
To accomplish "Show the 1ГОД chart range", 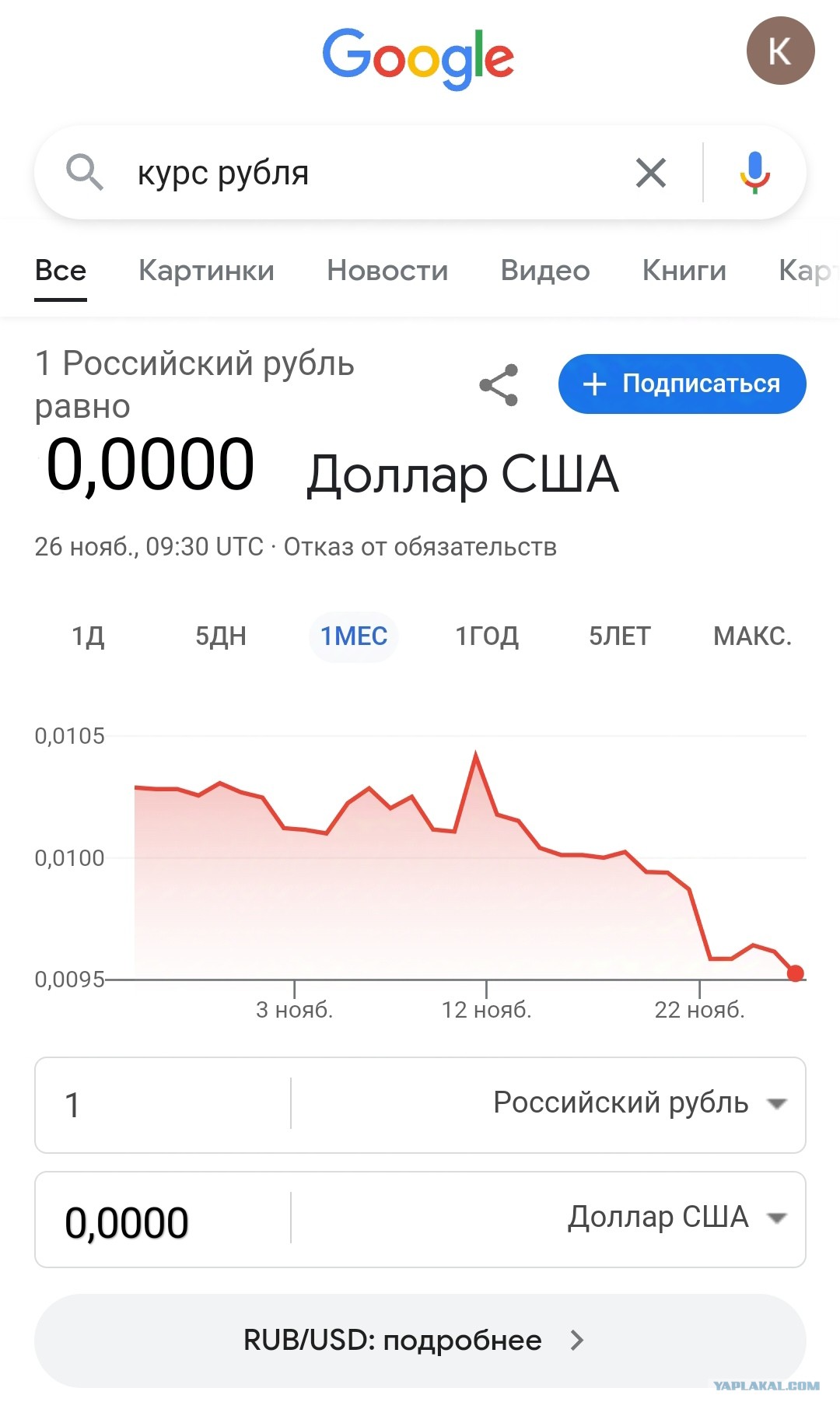I will pyautogui.click(x=487, y=636).
